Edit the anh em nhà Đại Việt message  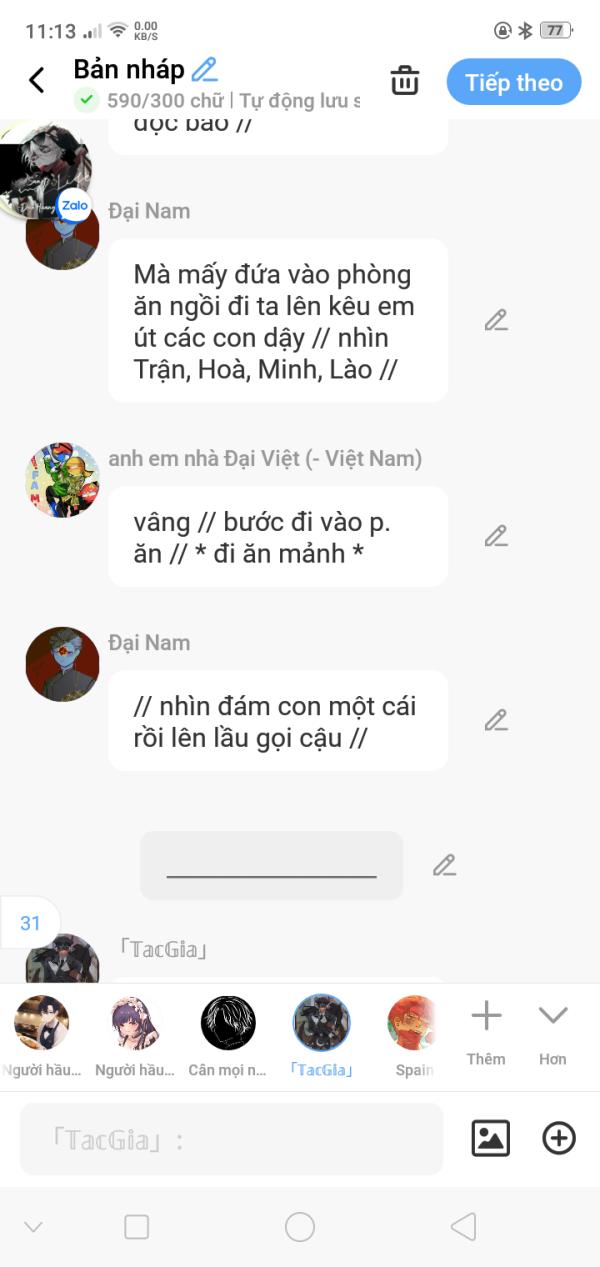click(496, 536)
